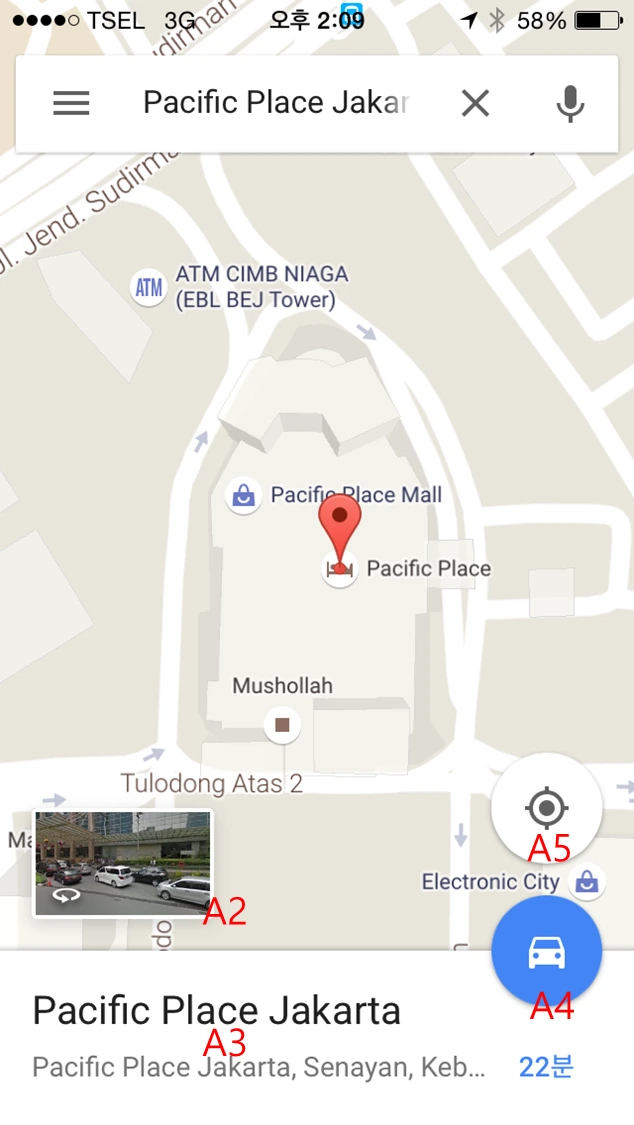Clear the search with the X
Viewport: 634px width, 1125px height.
click(x=475, y=103)
